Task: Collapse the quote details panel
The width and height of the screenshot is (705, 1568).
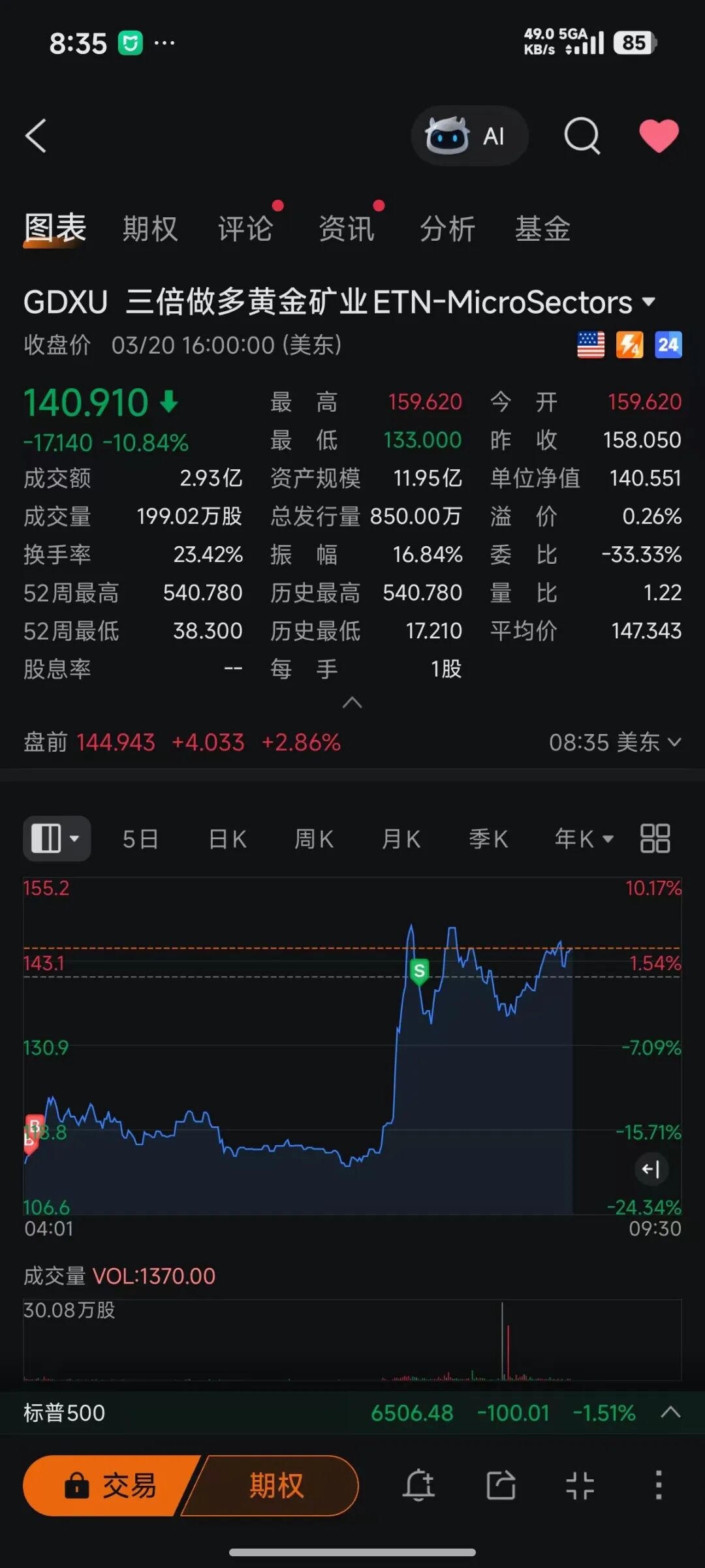Action: click(352, 703)
